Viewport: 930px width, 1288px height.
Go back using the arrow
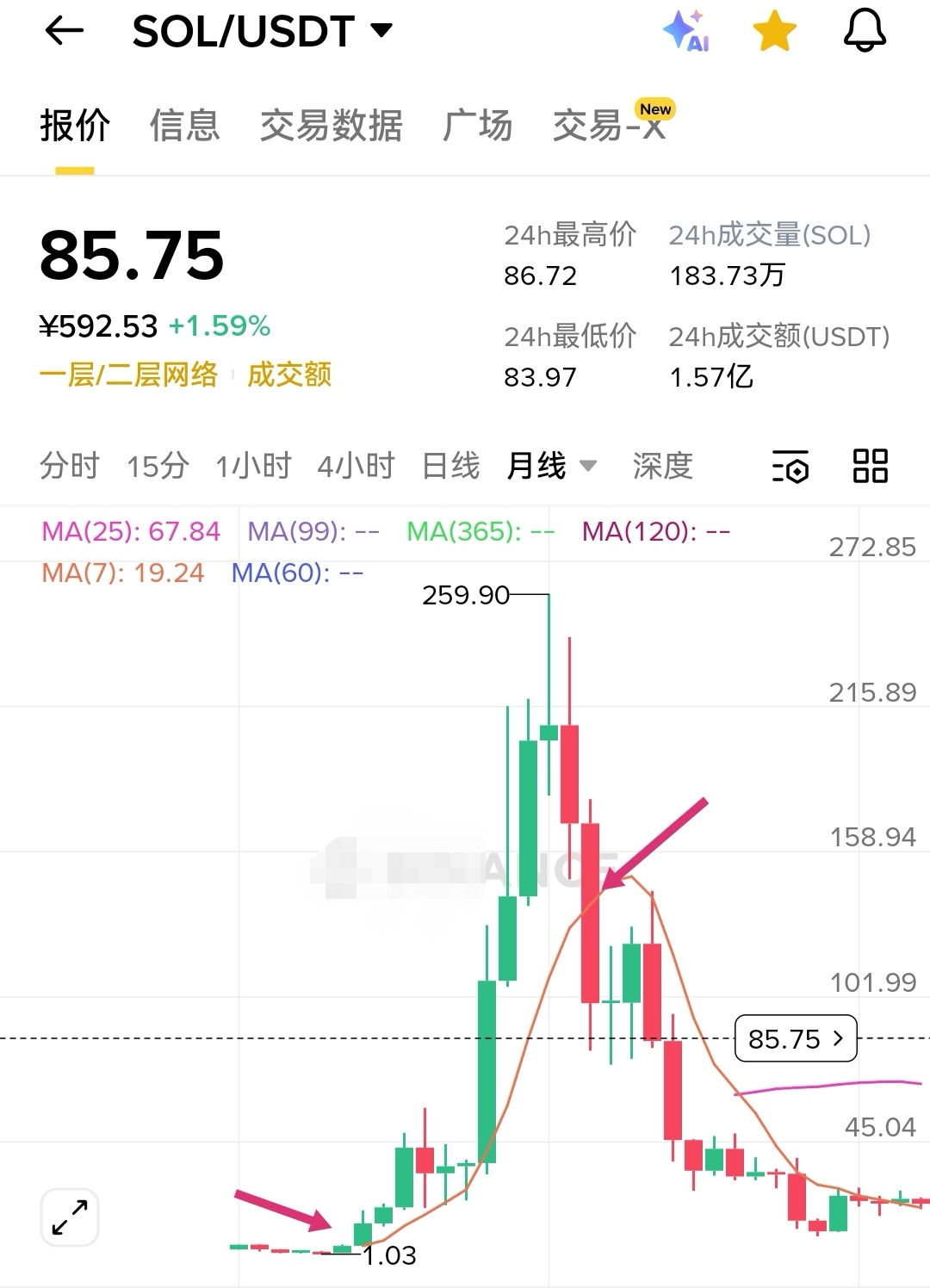(x=64, y=32)
